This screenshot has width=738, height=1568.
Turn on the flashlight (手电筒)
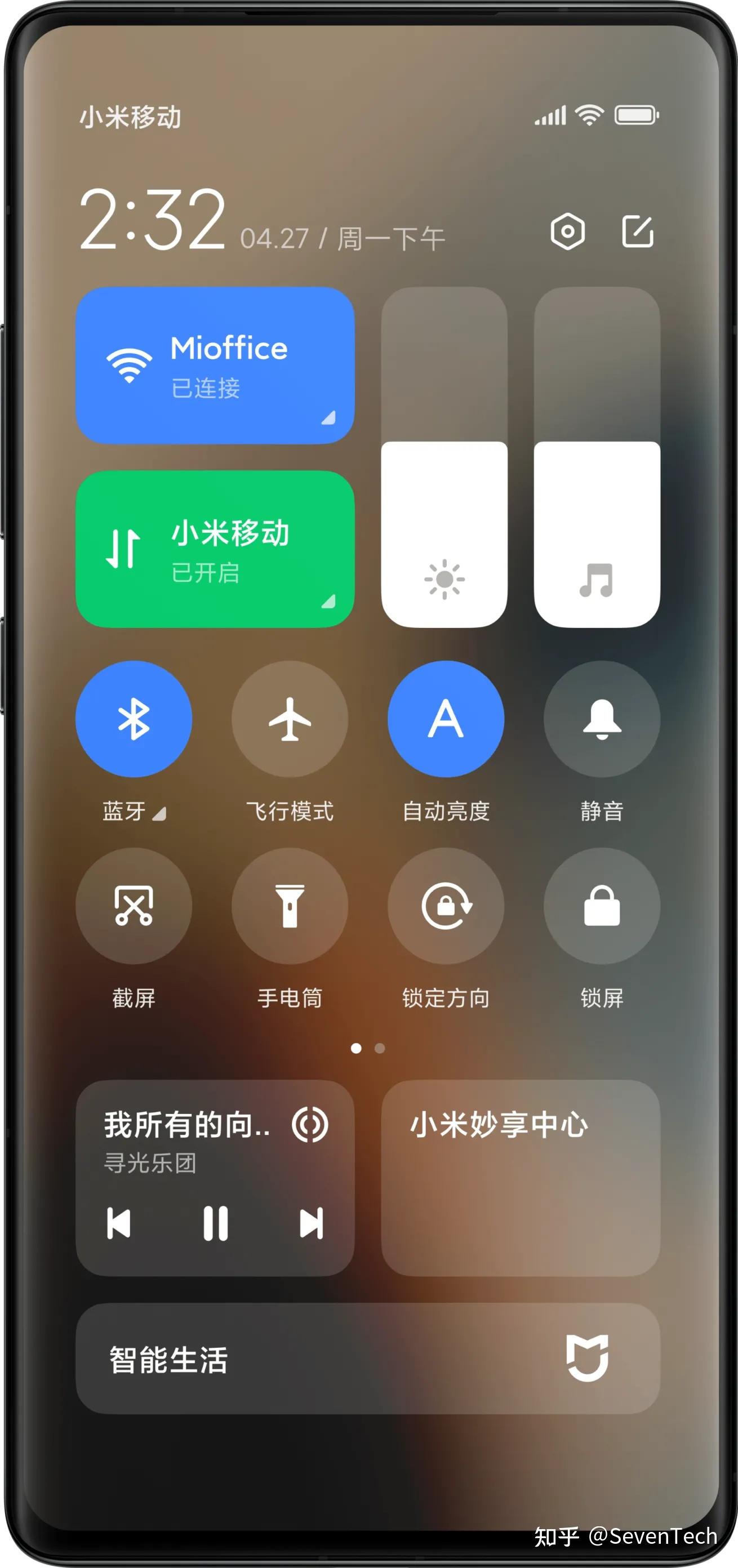pyautogui.click(x=290, y=906)
